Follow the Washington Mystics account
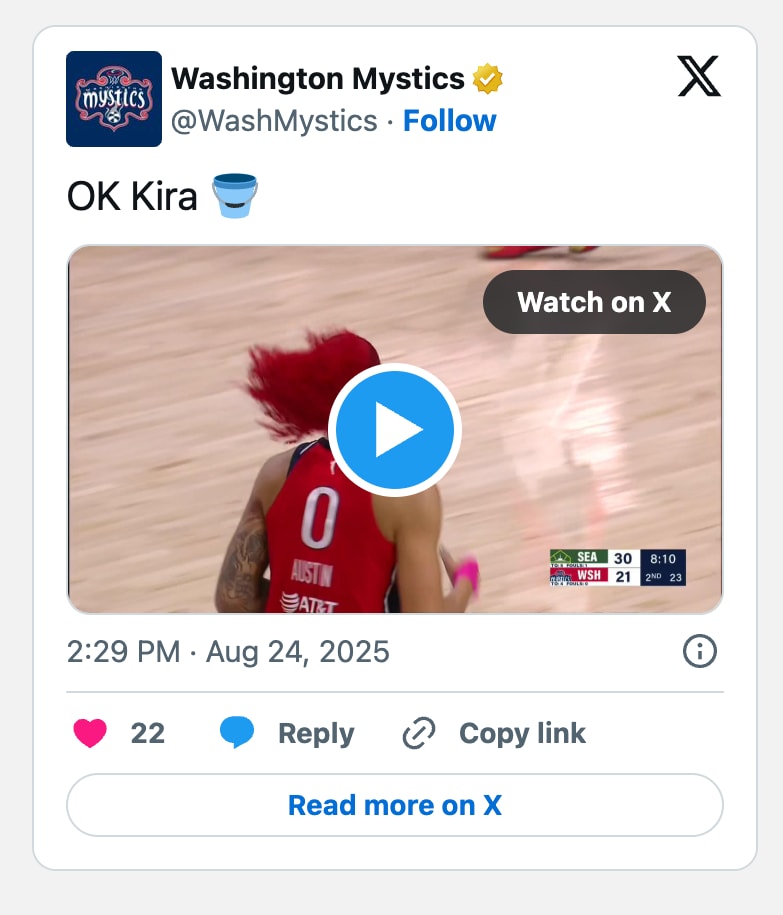783x915 pixels. tap(449, 121)
